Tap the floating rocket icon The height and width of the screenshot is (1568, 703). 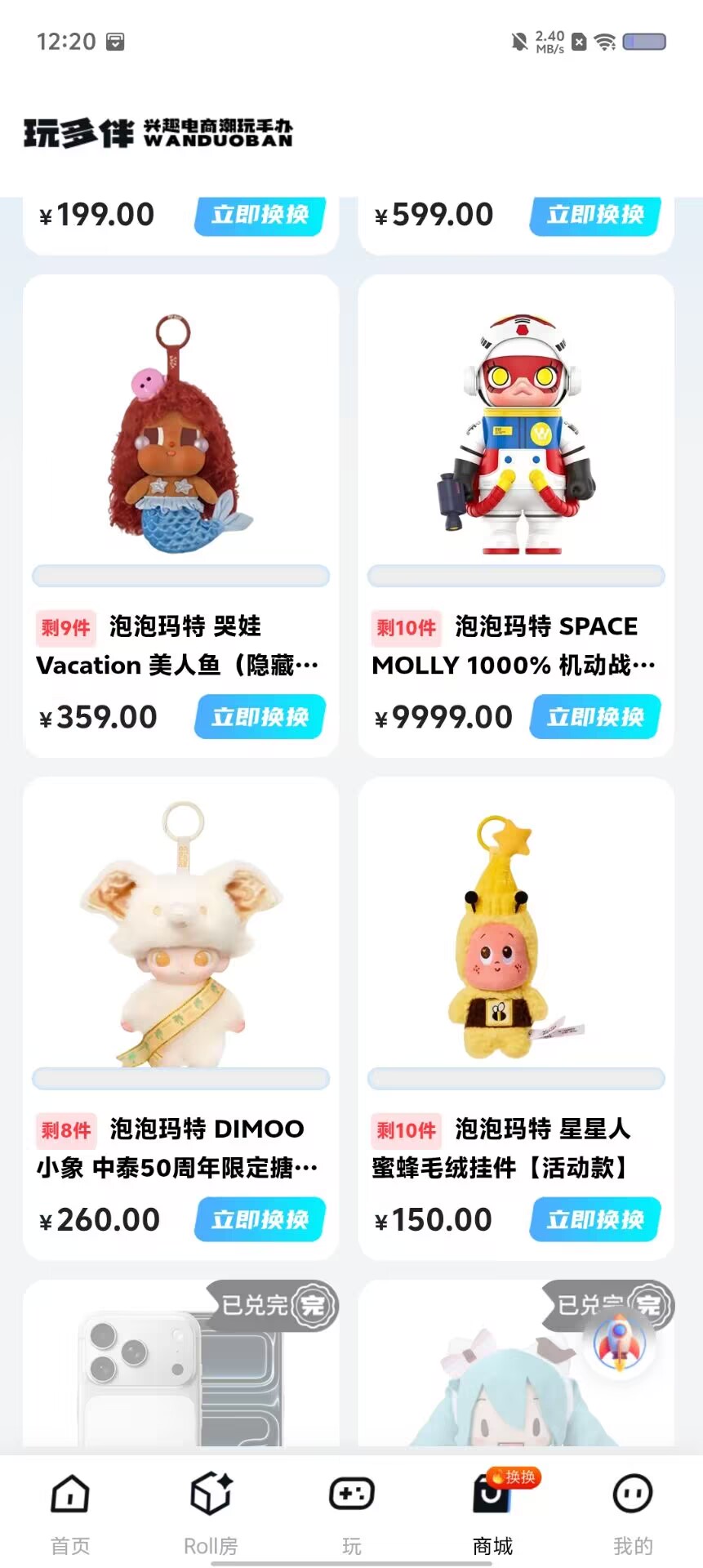pos(620,1343)
